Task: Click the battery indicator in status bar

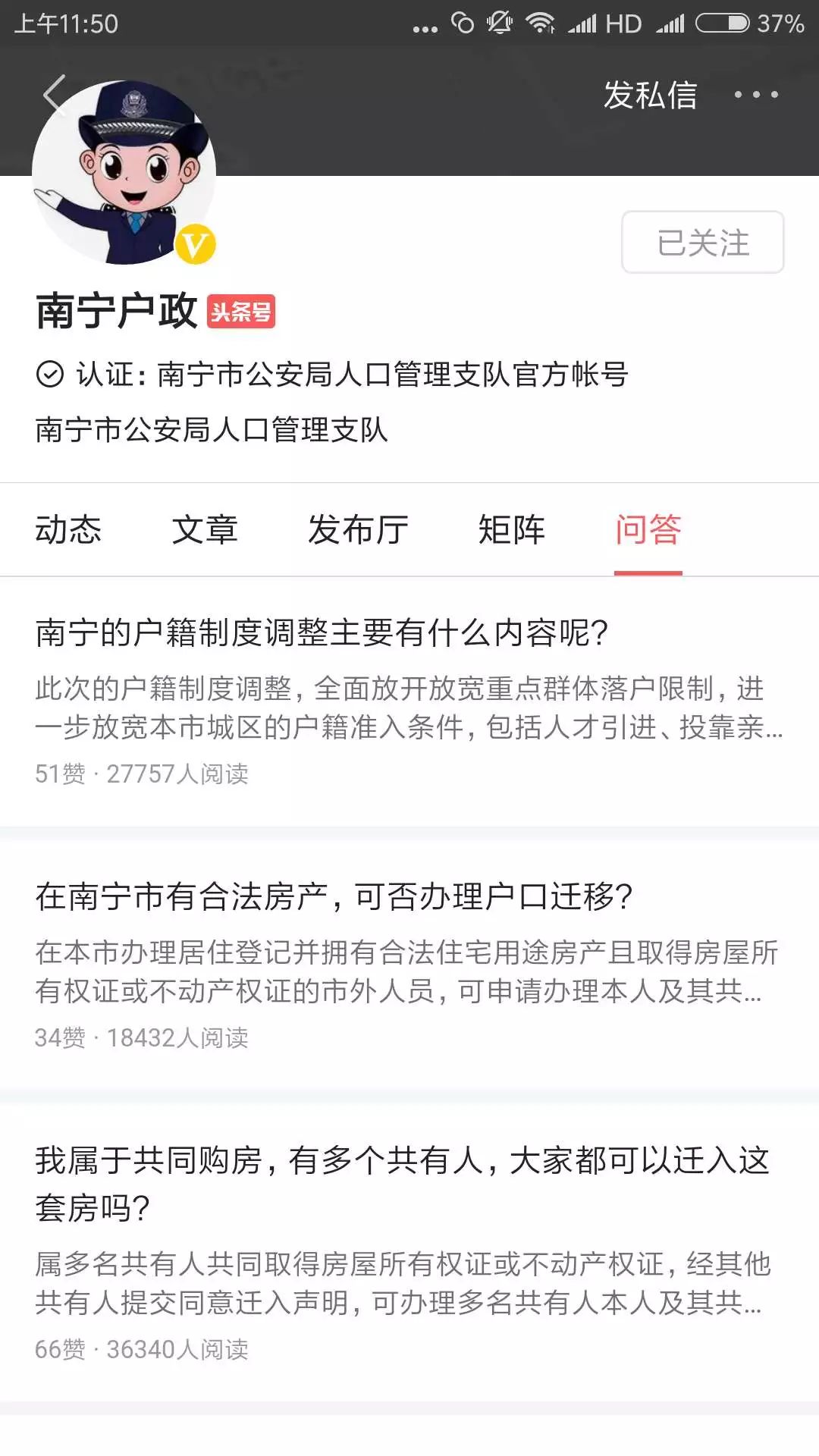Action: pos(721,23)
